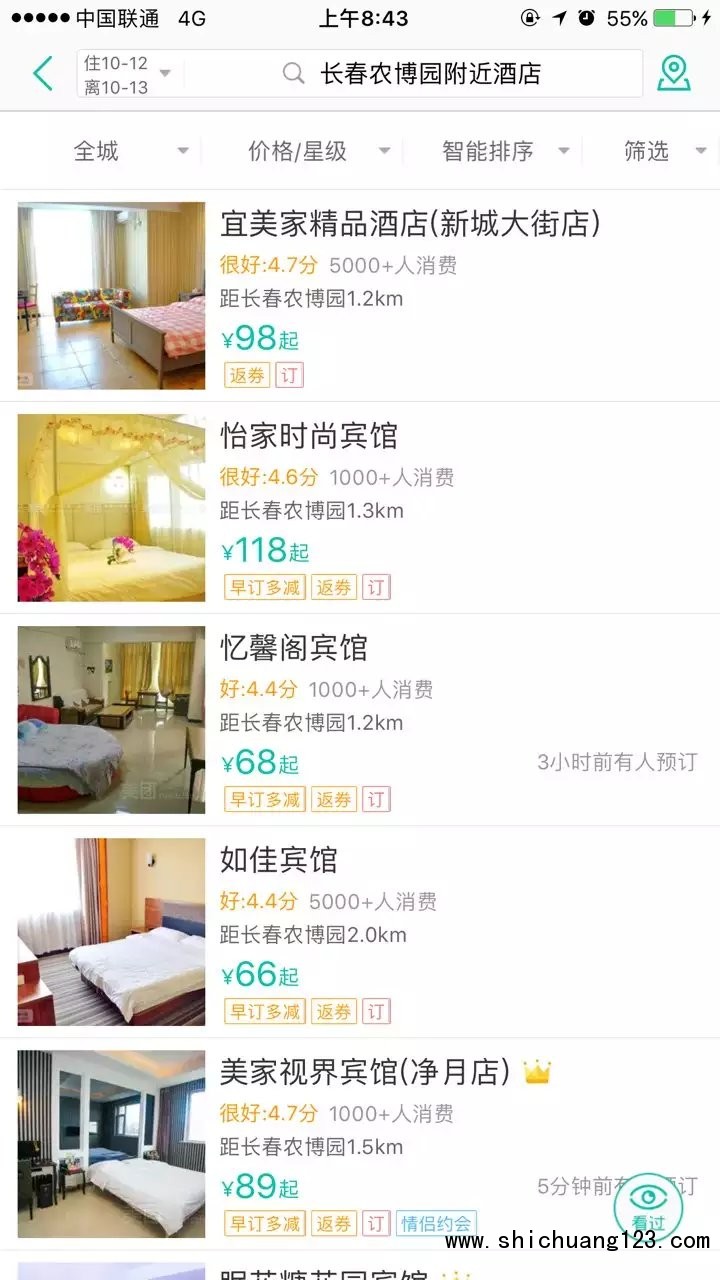Go back using the green back arrow
The image size is (720, 1280).
pyautogui.click(x=42, y=73)
